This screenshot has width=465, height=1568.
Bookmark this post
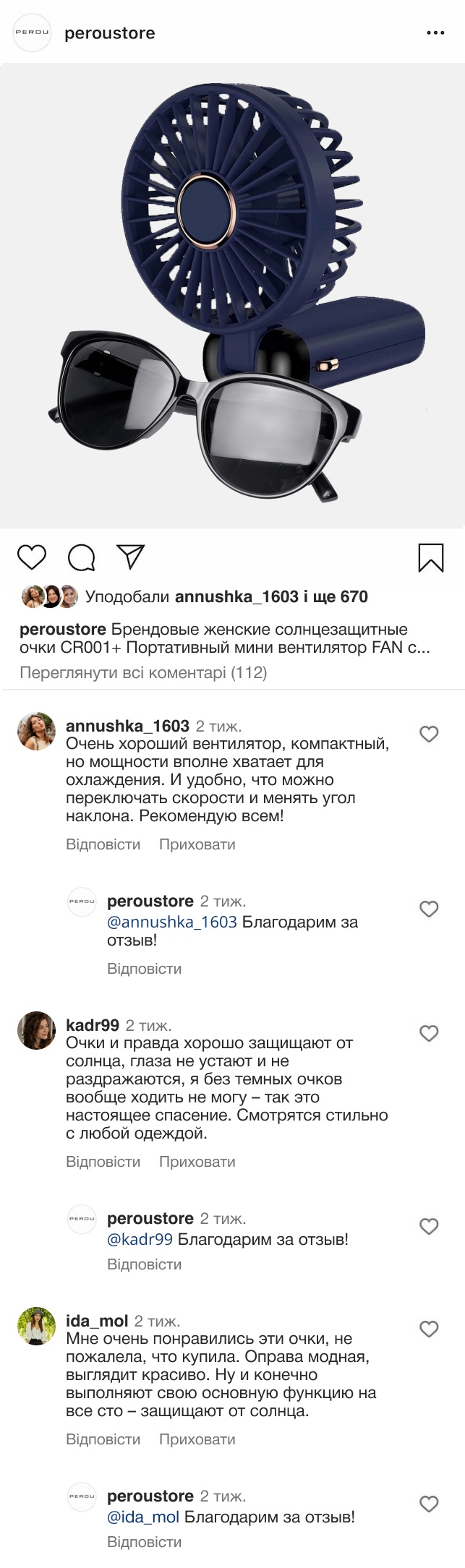click(x=431, y=557)
